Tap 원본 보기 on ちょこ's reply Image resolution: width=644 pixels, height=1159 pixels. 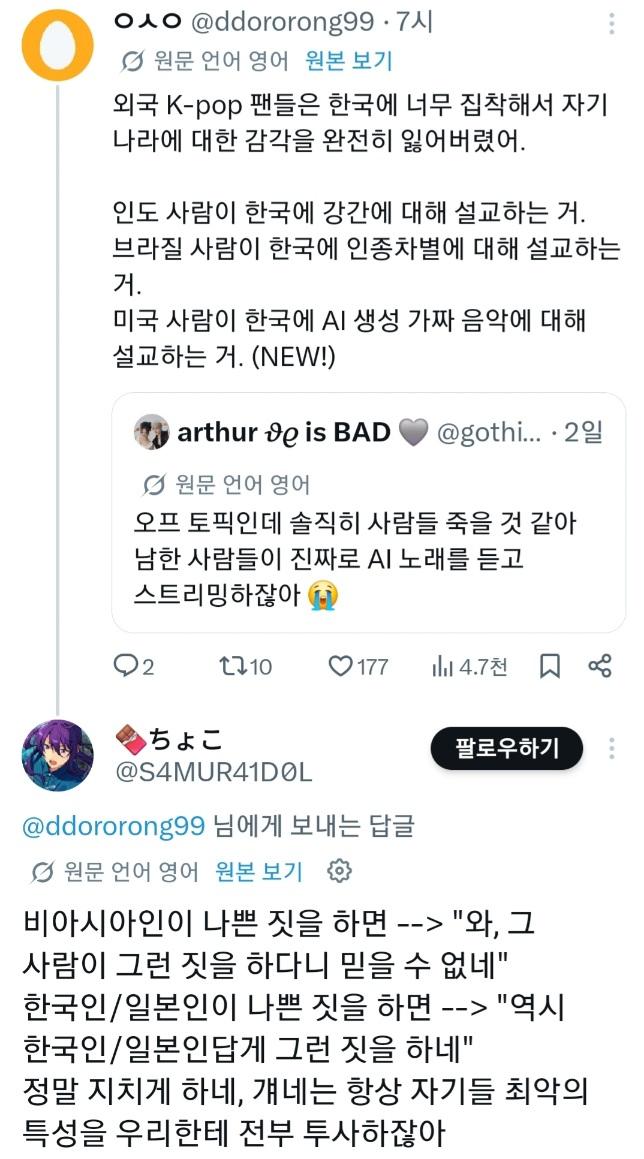coord(259,872)
